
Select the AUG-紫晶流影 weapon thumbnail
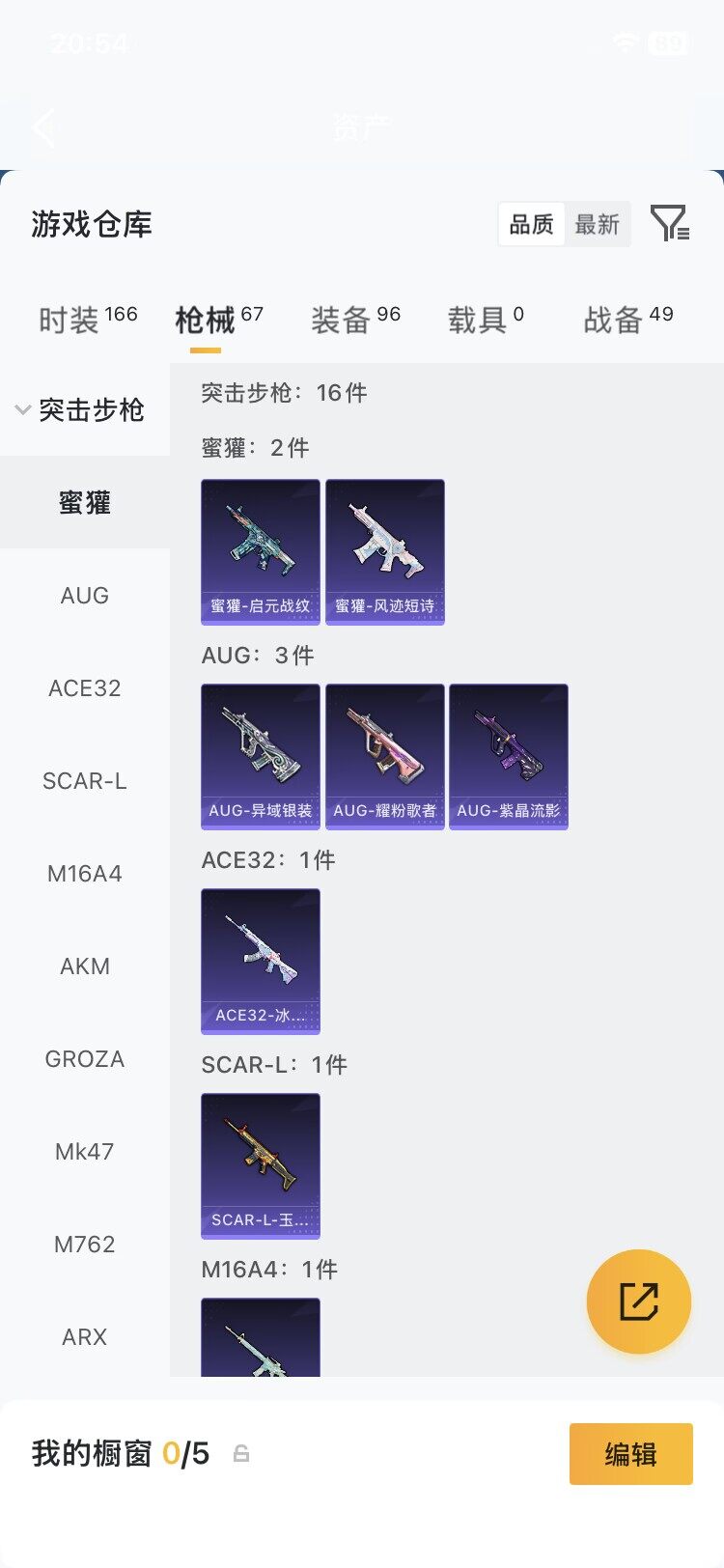[x=509, y=756]
